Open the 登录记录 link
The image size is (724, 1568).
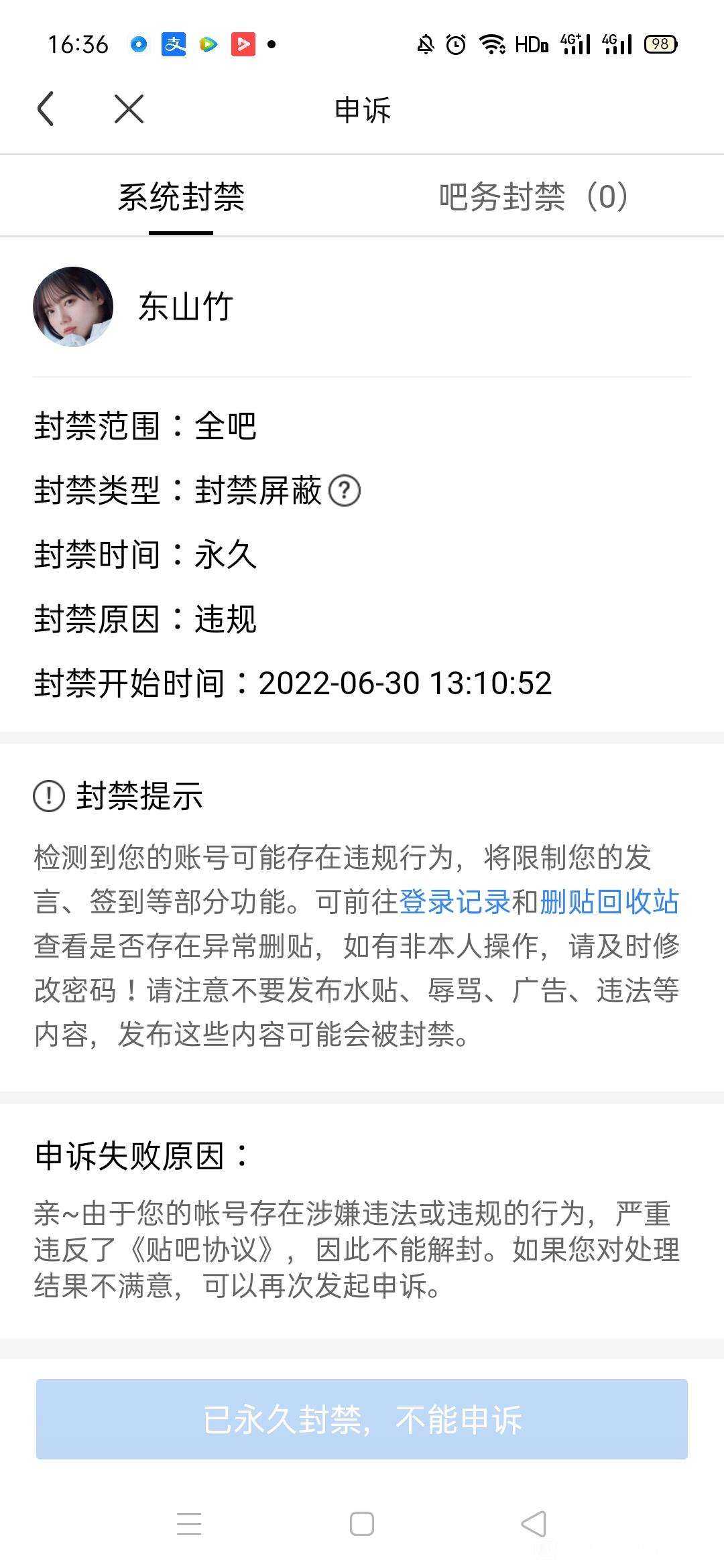455,902
